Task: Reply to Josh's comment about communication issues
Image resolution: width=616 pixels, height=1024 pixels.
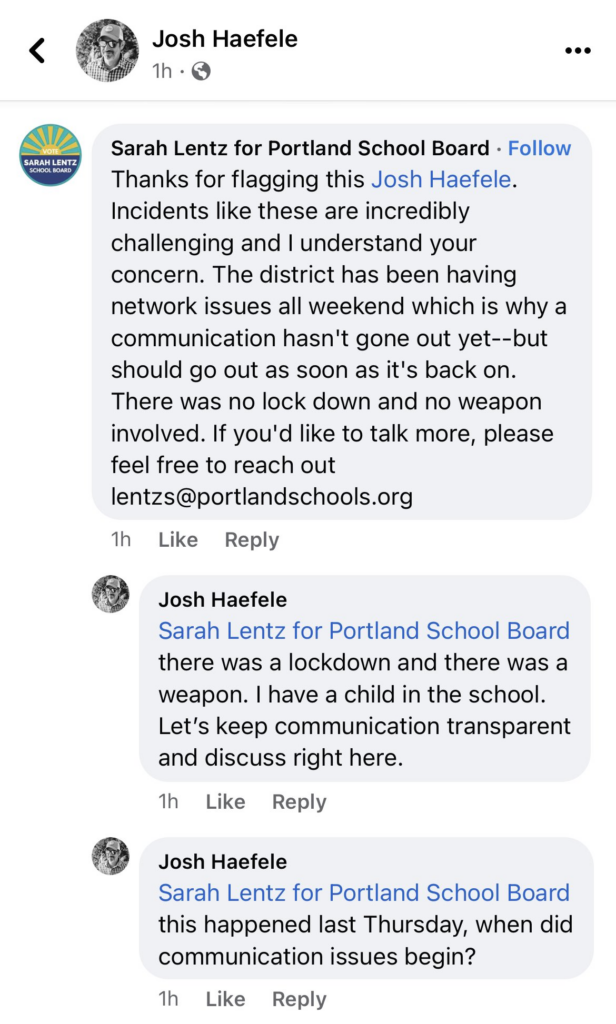Action: point(299,999)
